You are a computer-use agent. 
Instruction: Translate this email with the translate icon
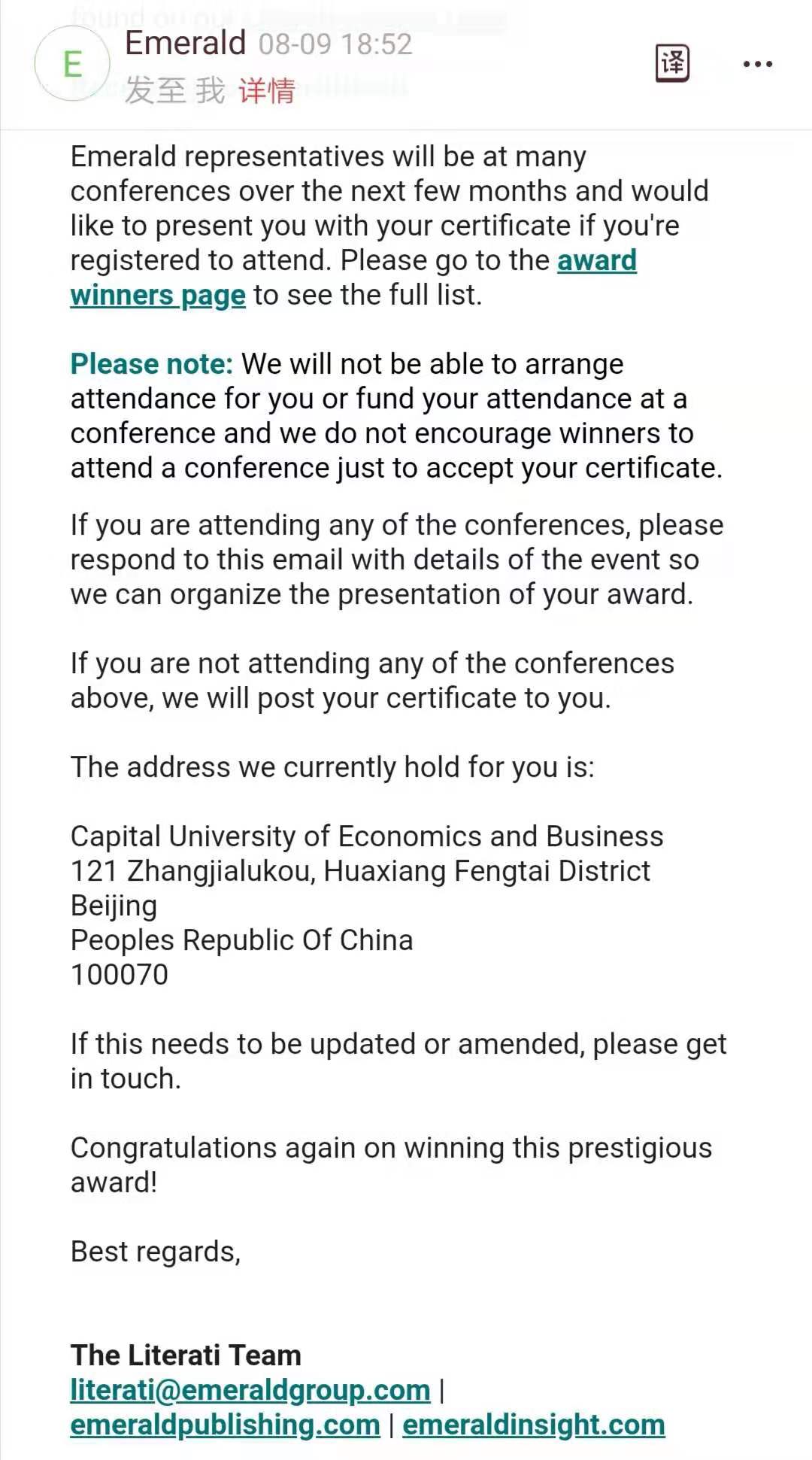[672, 63]
